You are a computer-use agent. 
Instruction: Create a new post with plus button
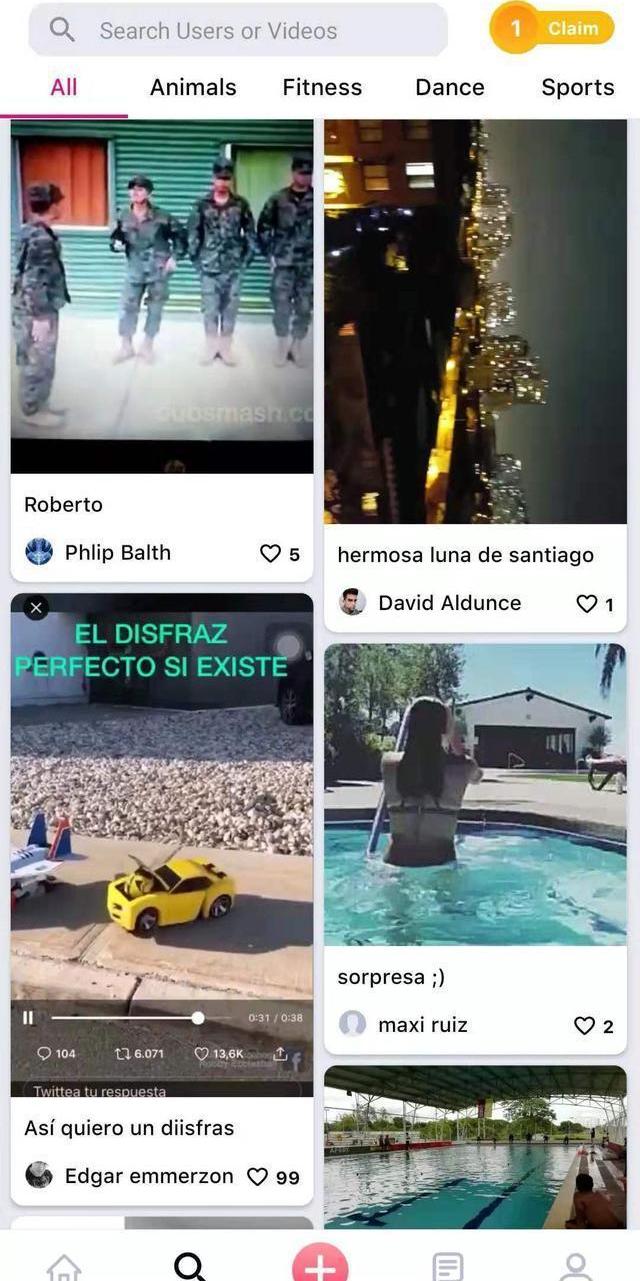point(320,1264)
